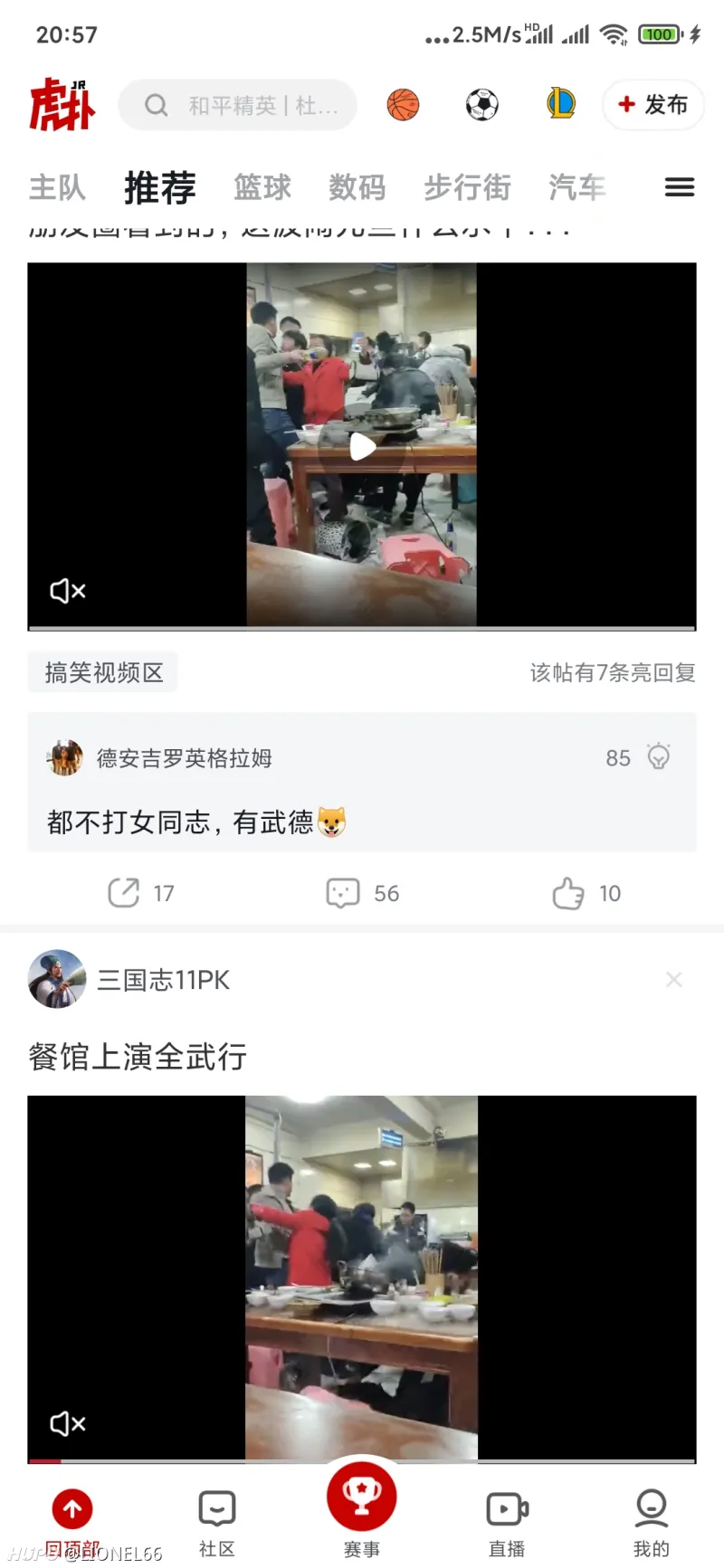Viewport: 724px width, 1568px height.
Task: Open the soccer ball icon shortcut
Action: [x=481, y=105]
